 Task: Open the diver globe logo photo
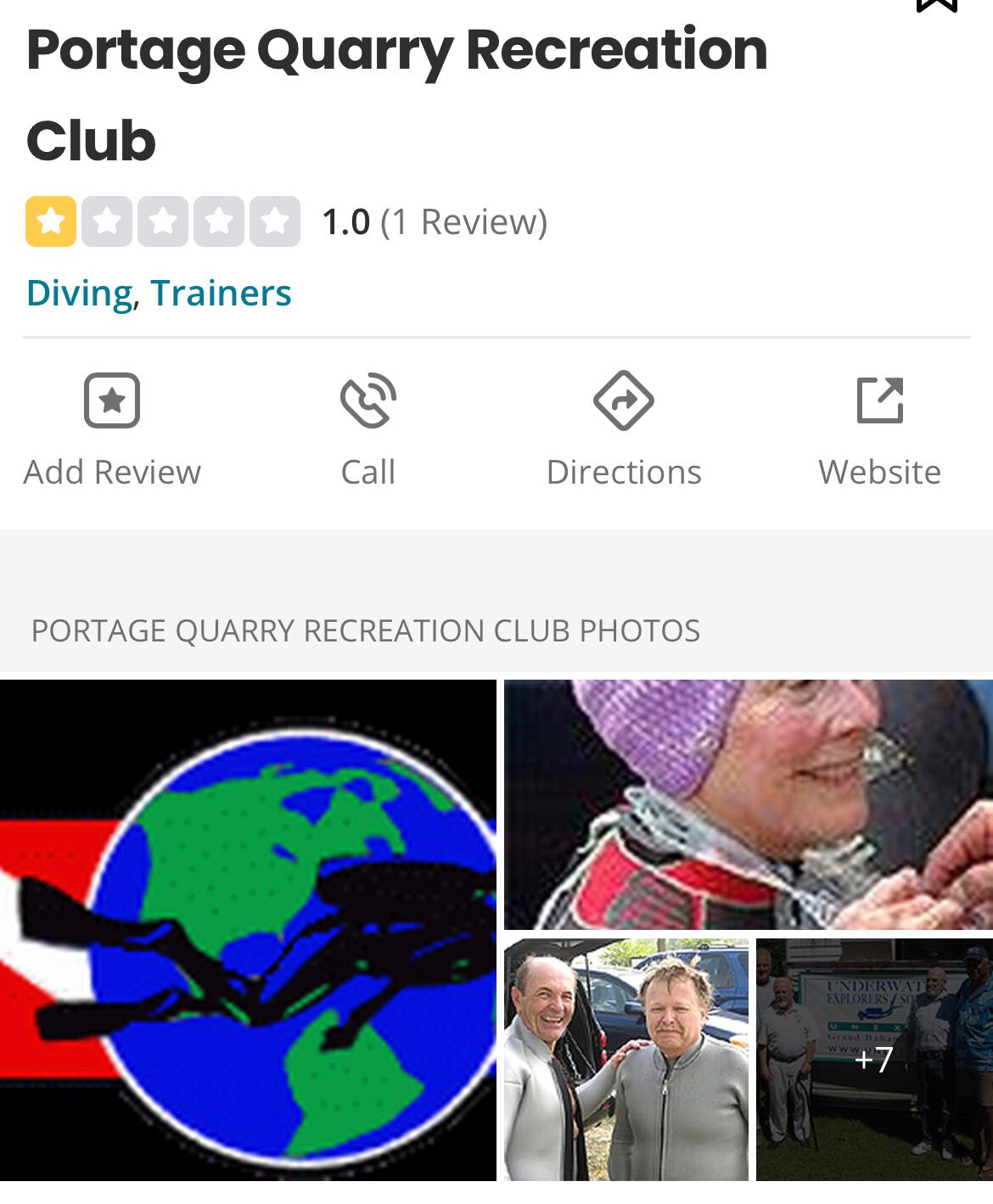click(248, 930)
